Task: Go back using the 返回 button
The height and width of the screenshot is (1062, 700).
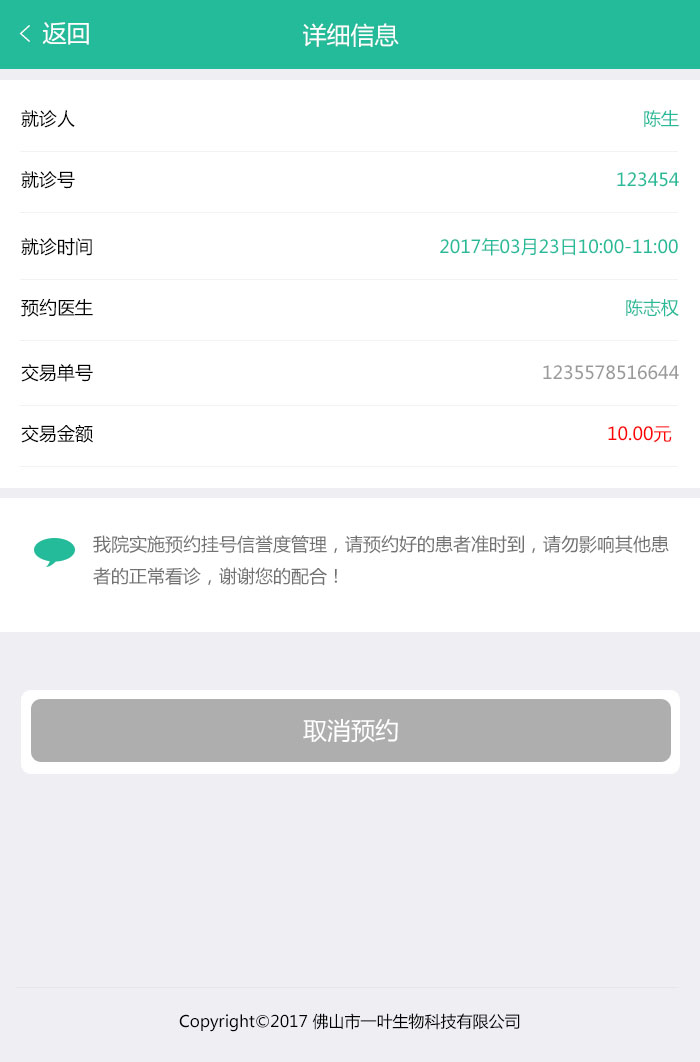Action: tap(55, 34)
